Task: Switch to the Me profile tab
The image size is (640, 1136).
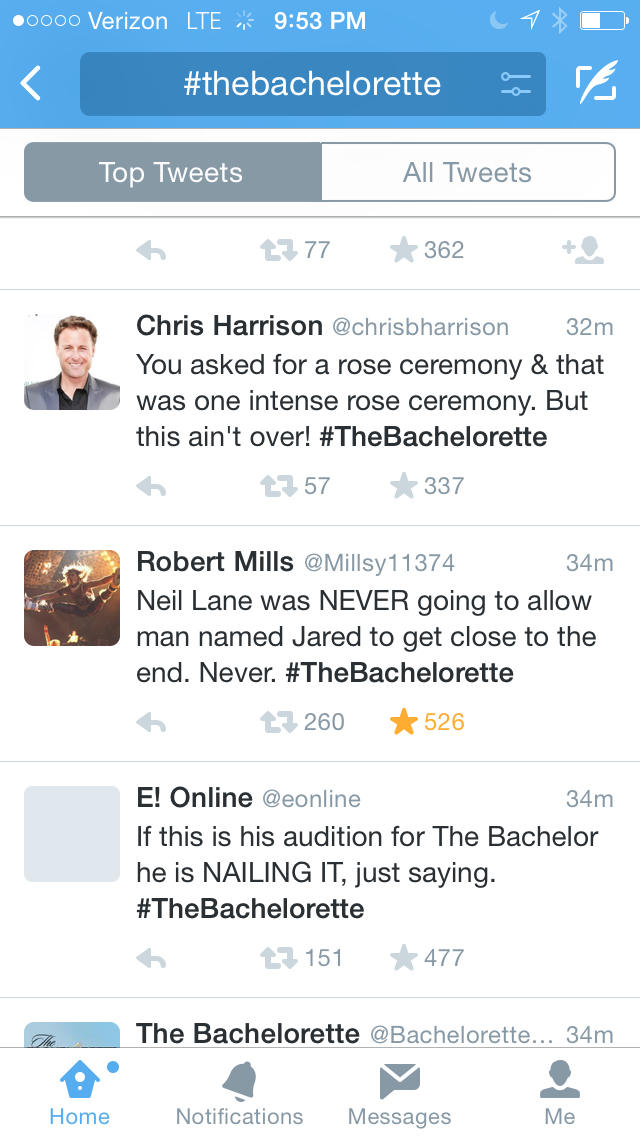Action: [560, 1093]
